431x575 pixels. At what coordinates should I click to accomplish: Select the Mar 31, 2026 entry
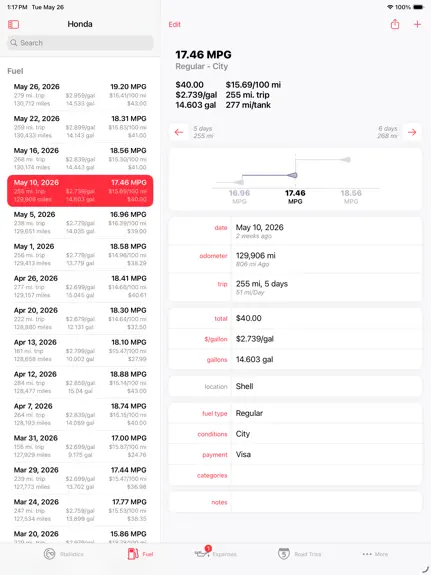80,446
